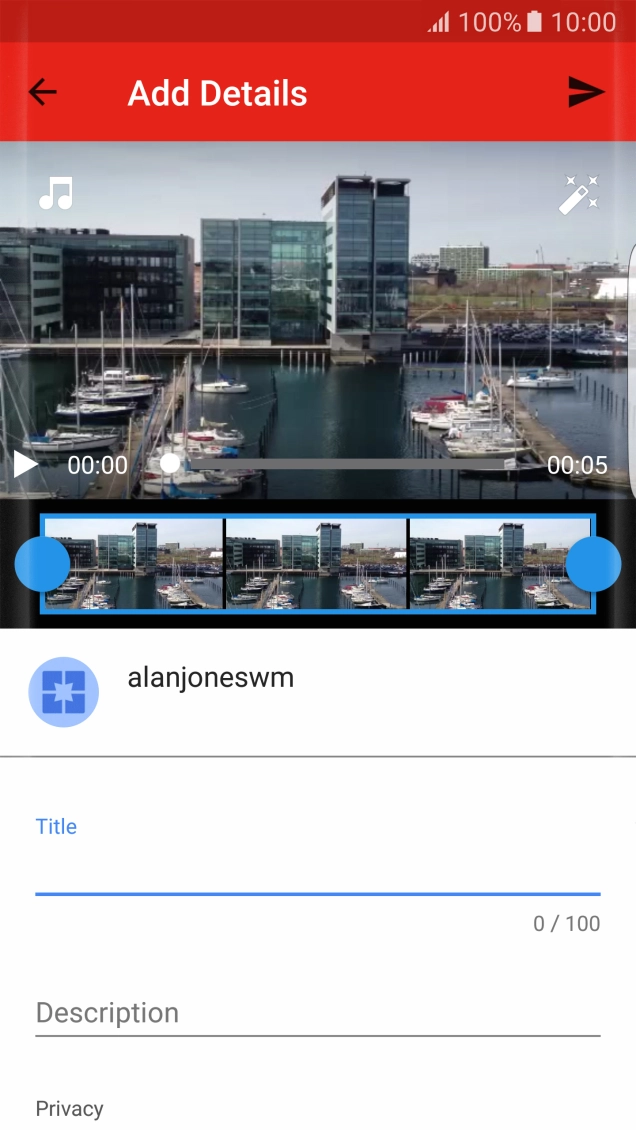636x1130 pixels.
Task: Open the add music option
Action: coord(56,193)
